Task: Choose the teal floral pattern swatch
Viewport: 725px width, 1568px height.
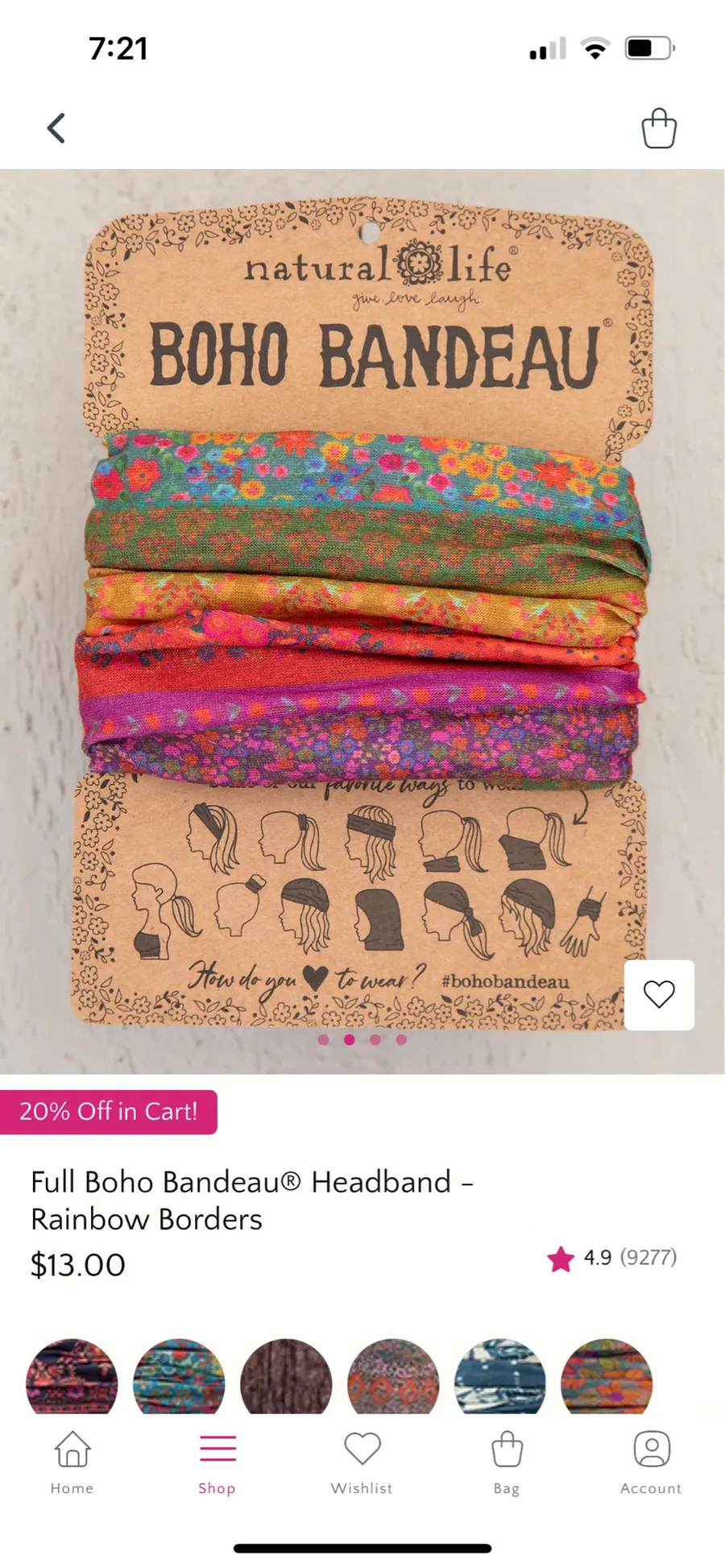Action: click(179, 1376)
